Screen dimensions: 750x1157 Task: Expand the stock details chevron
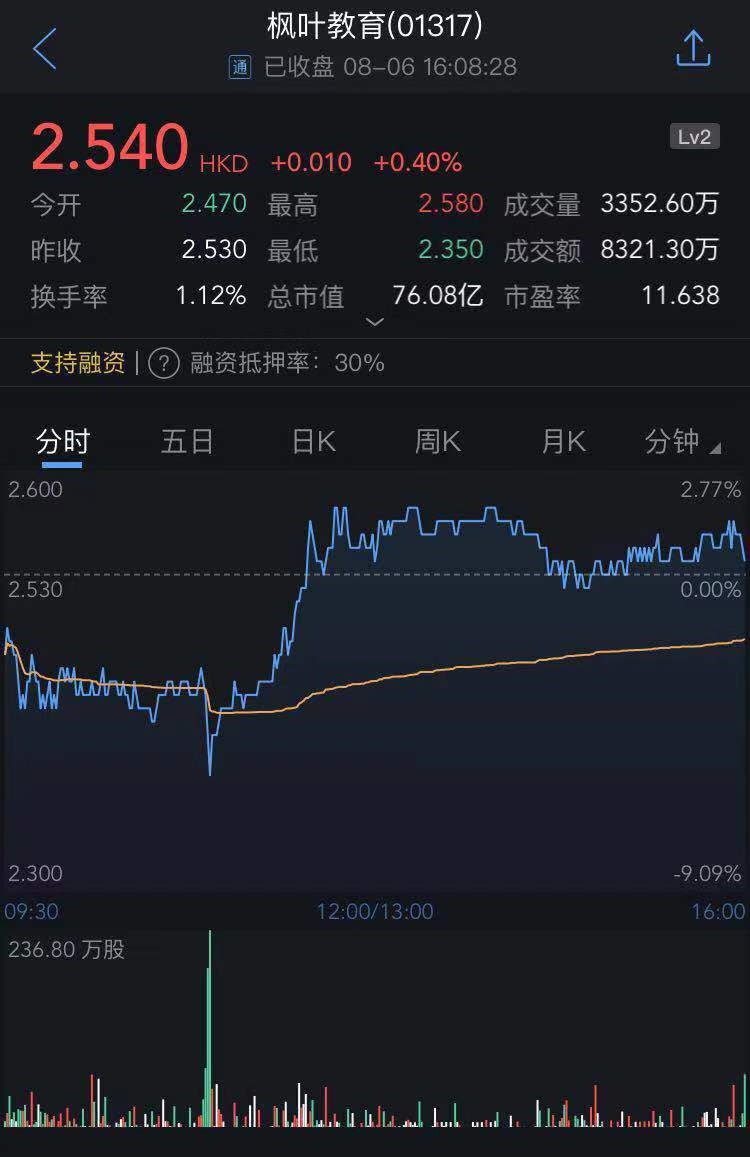point(375,322)
